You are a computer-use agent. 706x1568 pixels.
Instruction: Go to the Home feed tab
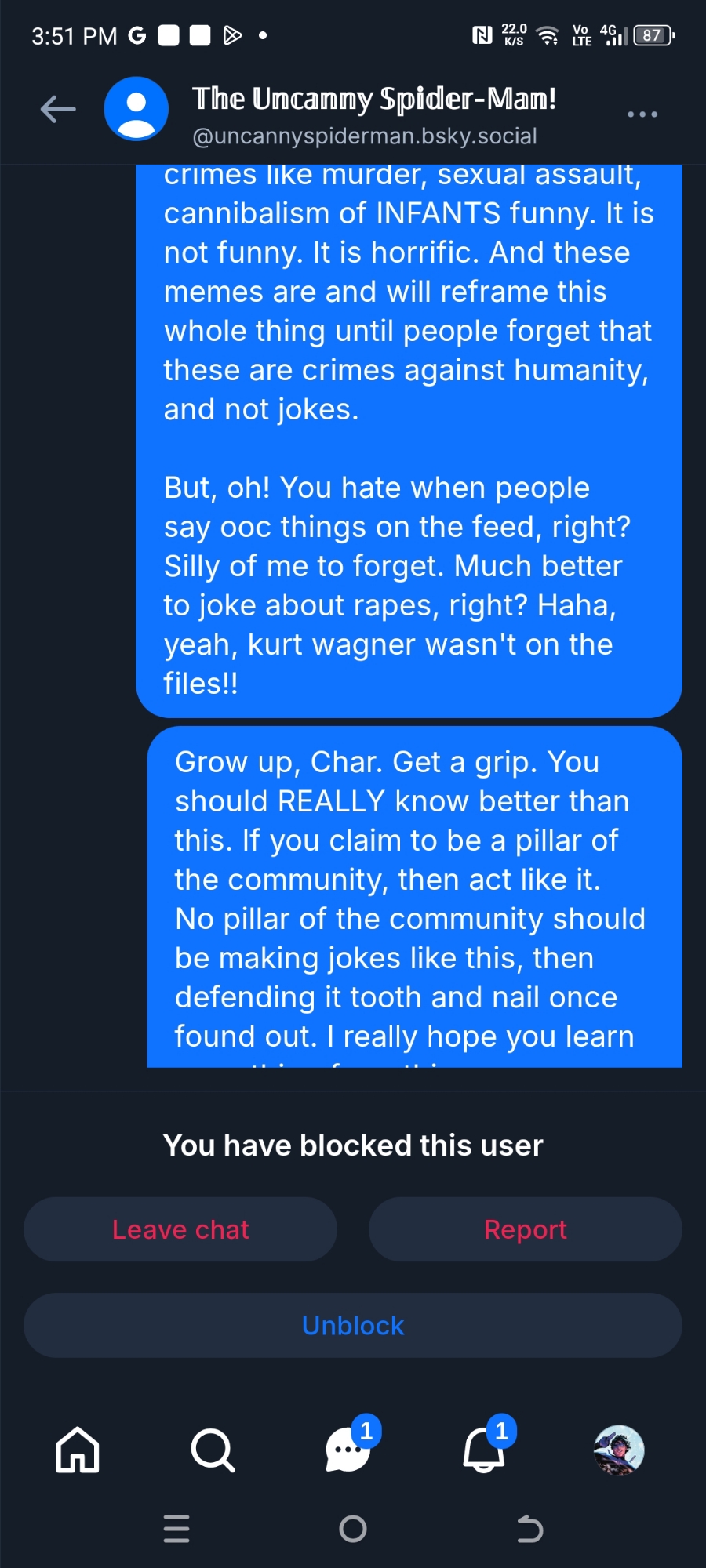click(78, 1450)
